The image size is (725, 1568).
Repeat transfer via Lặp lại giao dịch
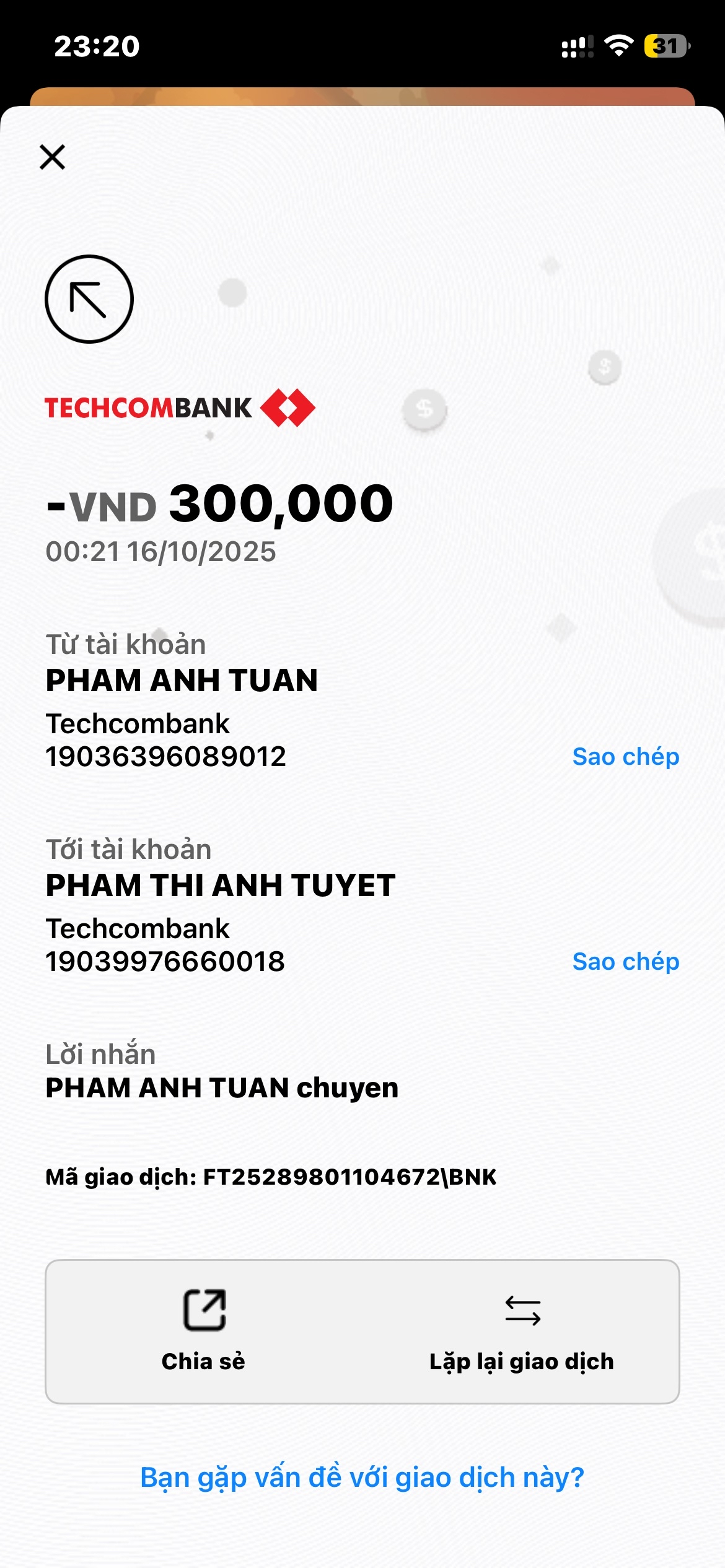point(522,1330)
